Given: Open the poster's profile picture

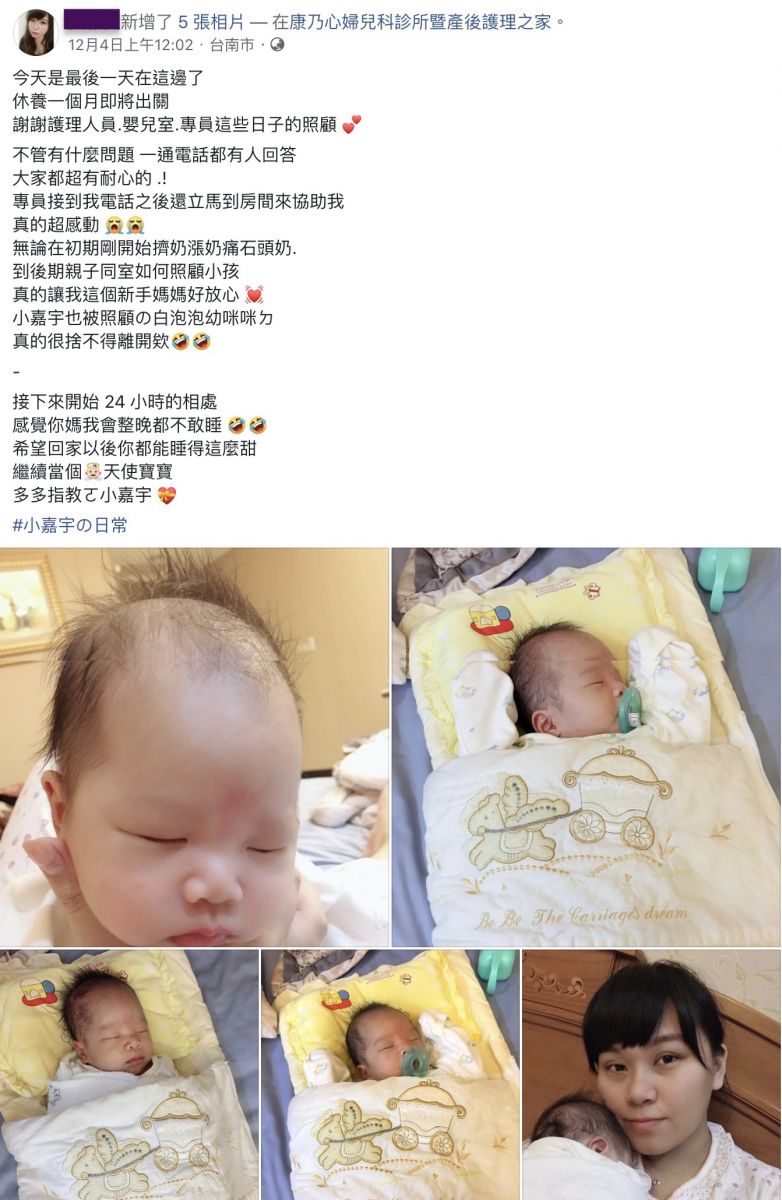Looking at the screenshot, I should coord(34,32).
